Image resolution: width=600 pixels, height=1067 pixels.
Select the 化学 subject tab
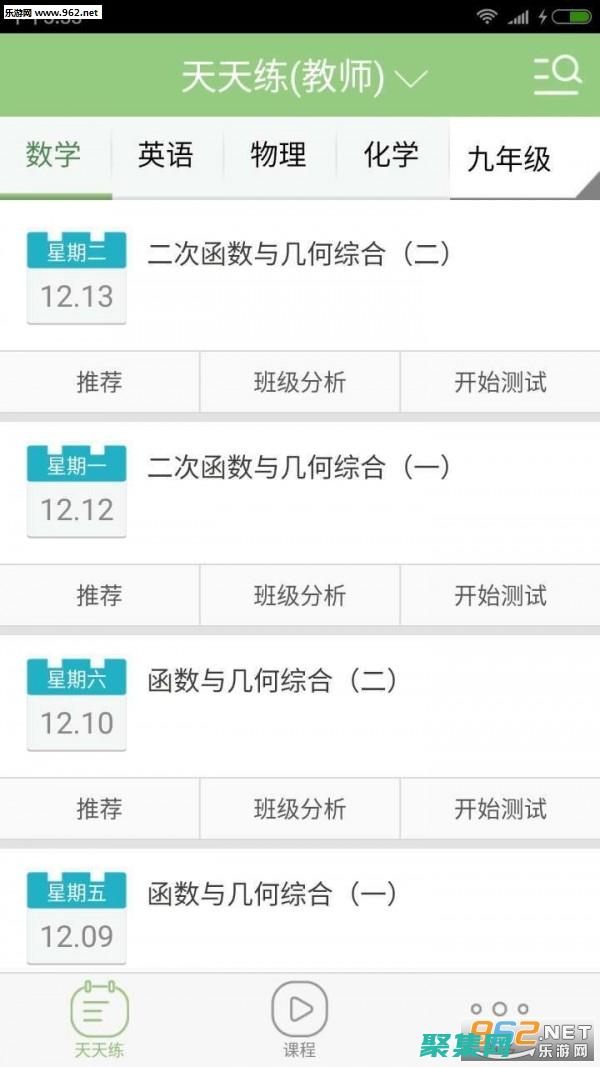(391, 155)
